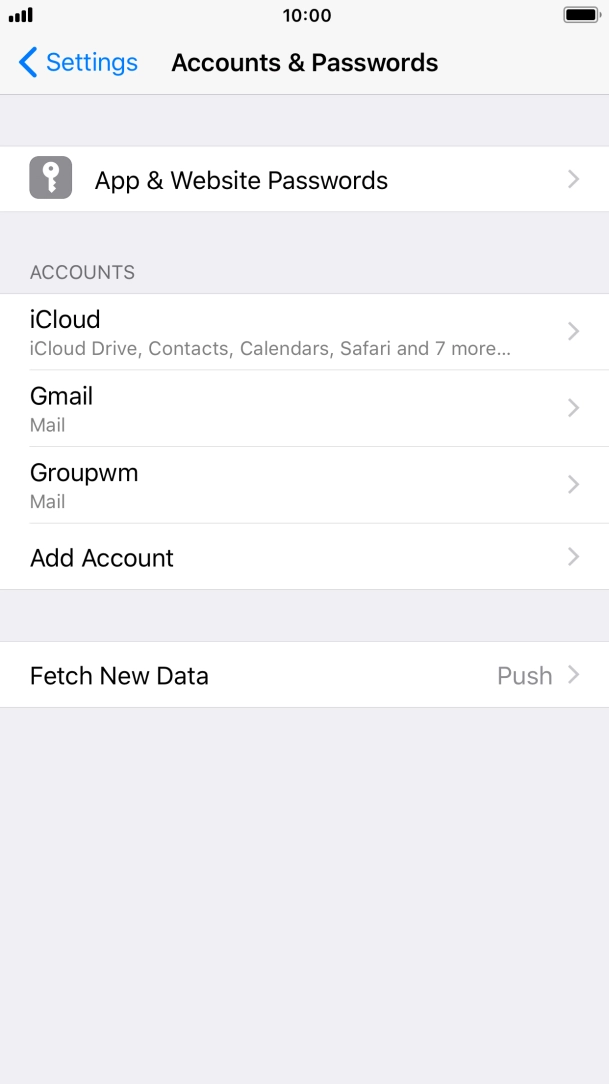
Task: Open the iCloud account settings
Action: click(304, 332)
